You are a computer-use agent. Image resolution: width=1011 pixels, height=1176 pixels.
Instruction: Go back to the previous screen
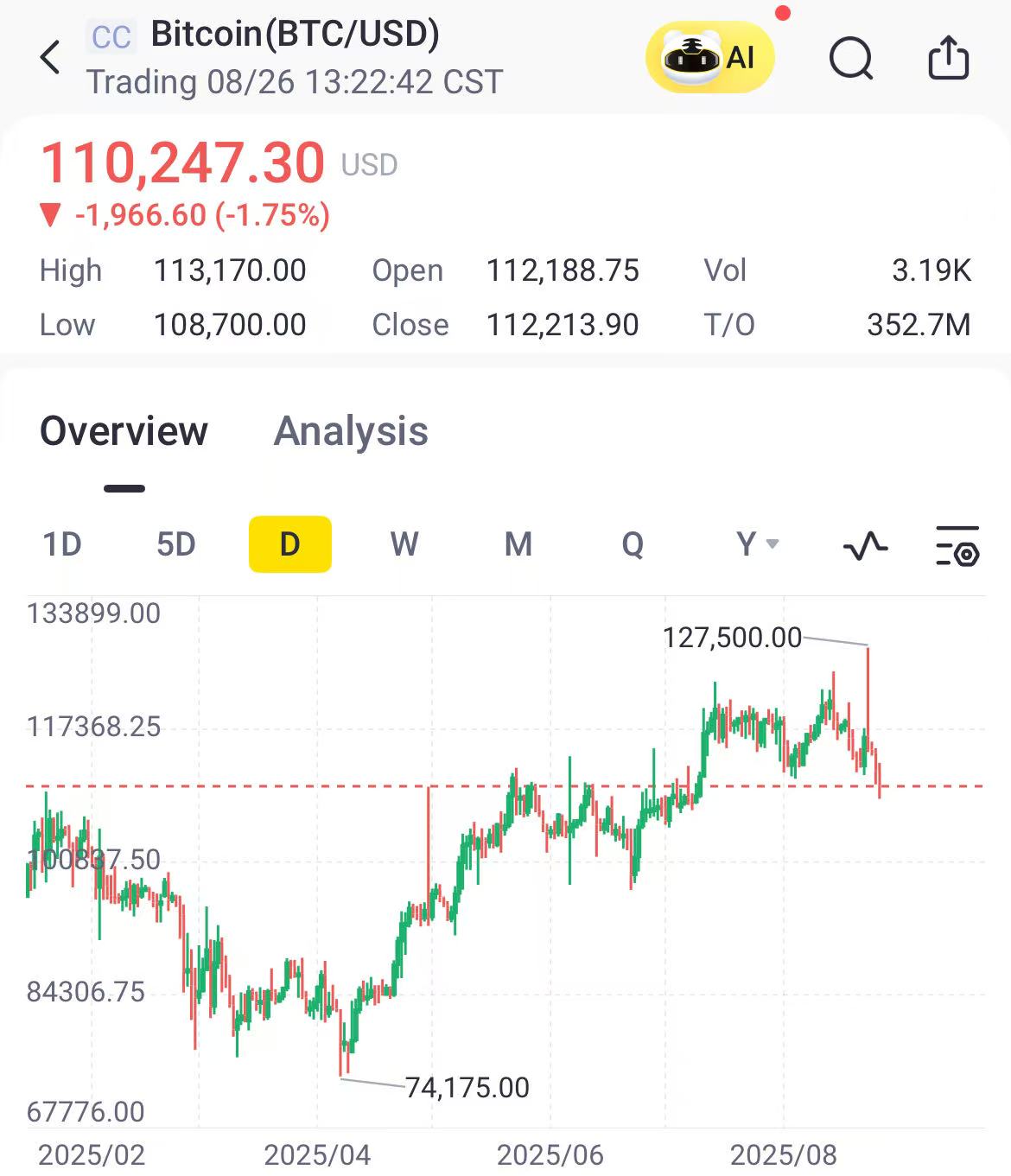(50, 58)
